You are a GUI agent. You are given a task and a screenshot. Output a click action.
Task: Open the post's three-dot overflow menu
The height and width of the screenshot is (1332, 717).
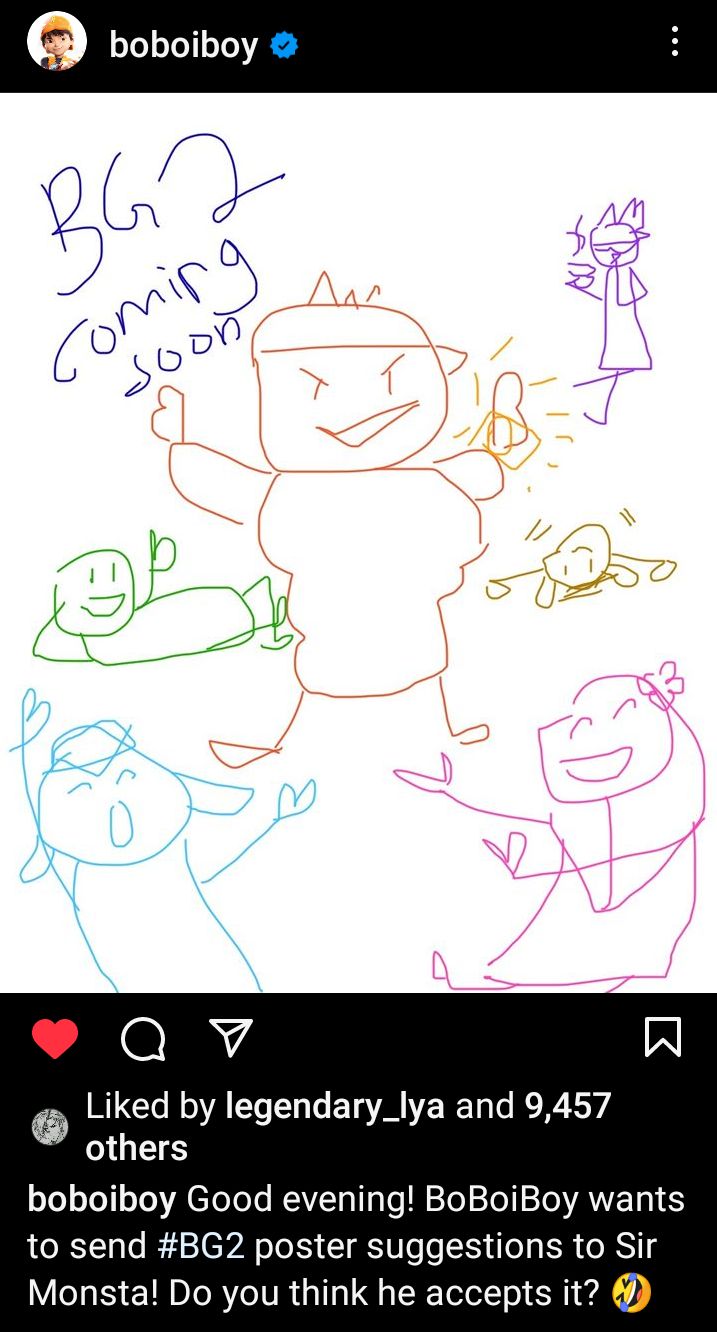click(x=675, y=42)
